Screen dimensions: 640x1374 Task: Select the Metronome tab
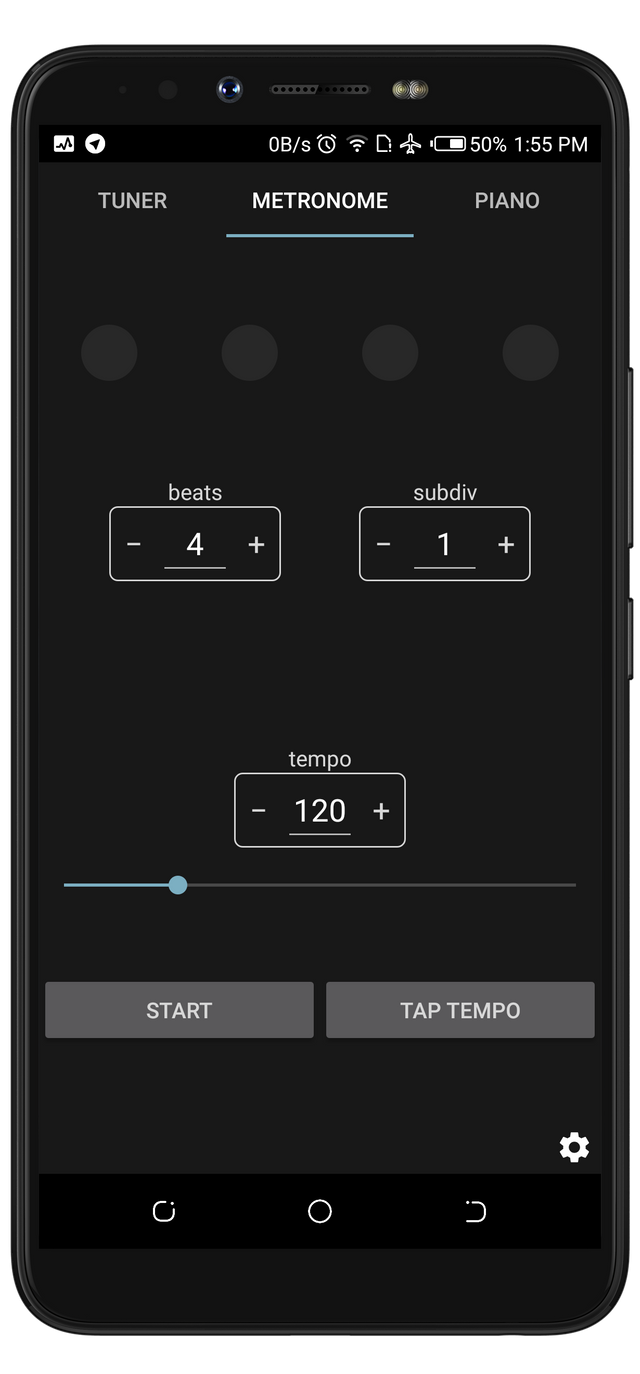point(320,200)
